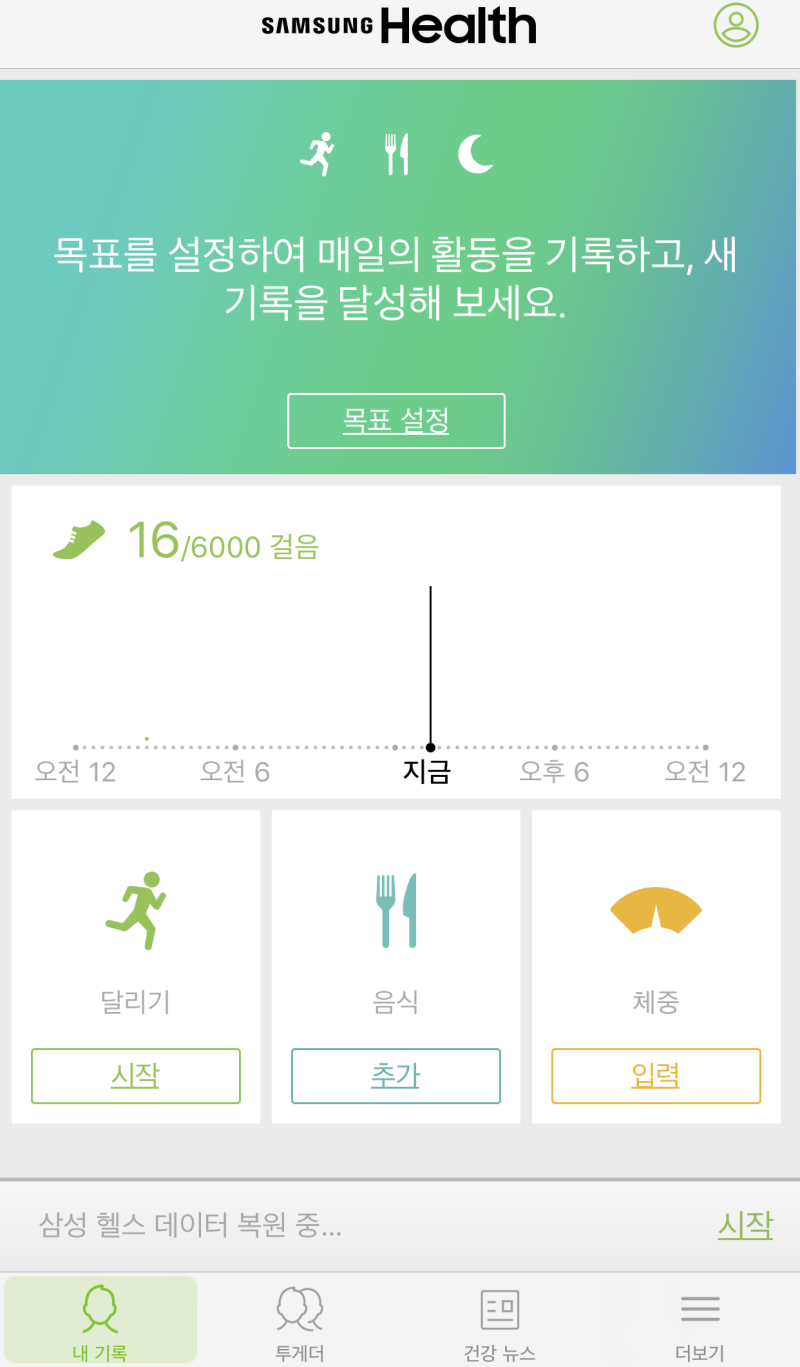This screenshot has width=800, height=1367.
Task: Switch to the 내 기록 tab
Action: click(100, 1321)
